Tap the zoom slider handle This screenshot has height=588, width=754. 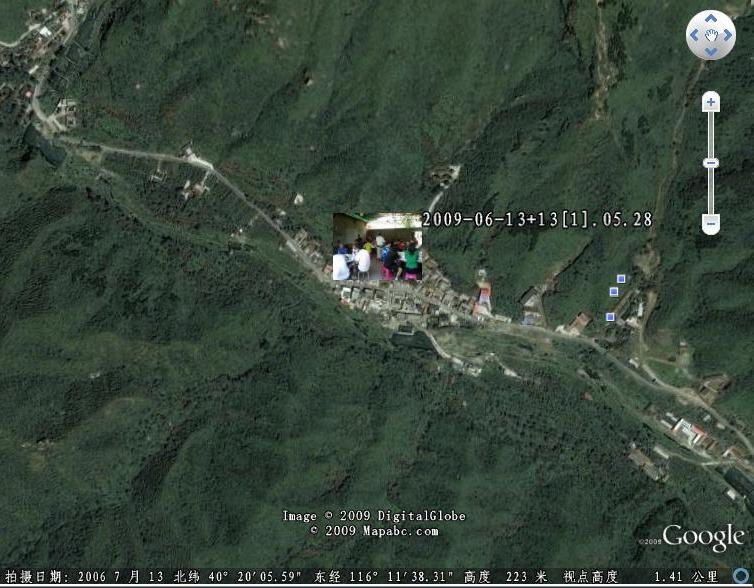click(711, 163)
